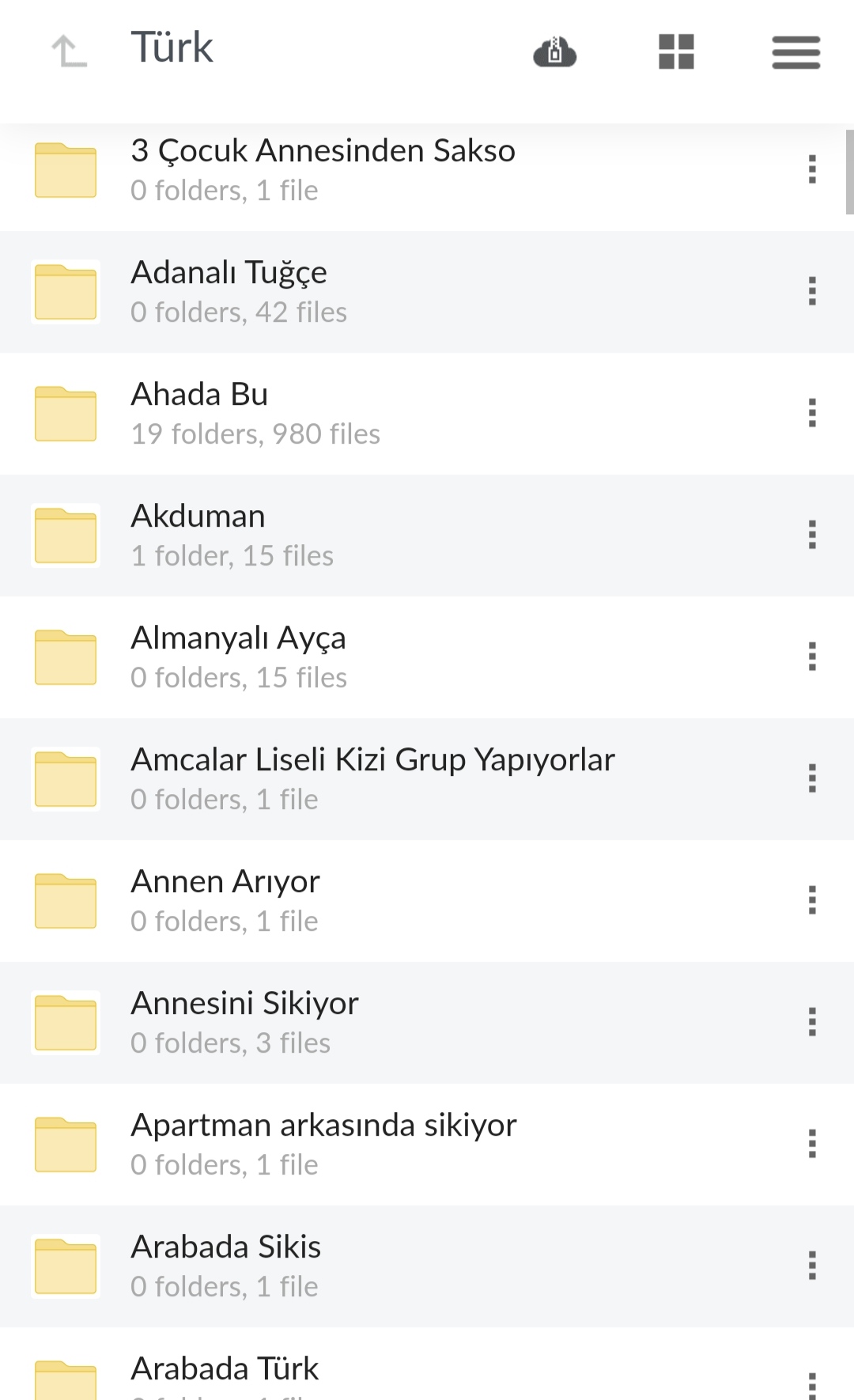Open the Almanyalı Ayça folder

click(x=238, y=639)
